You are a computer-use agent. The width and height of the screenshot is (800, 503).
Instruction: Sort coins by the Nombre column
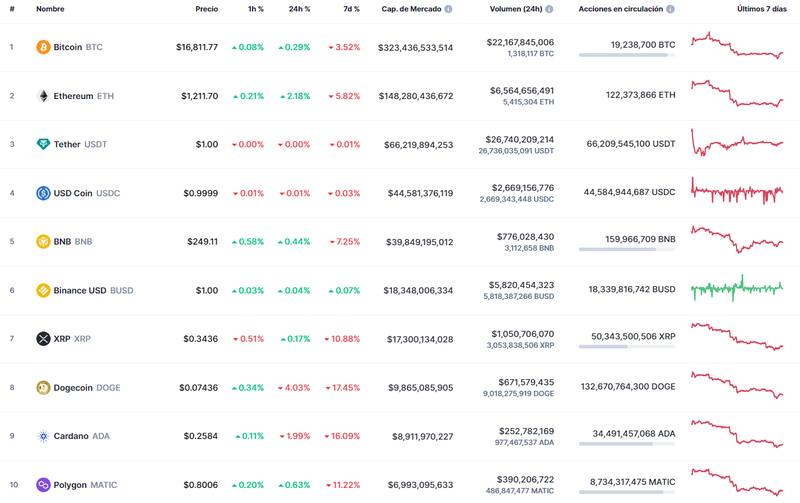click(x=50, y=9)
